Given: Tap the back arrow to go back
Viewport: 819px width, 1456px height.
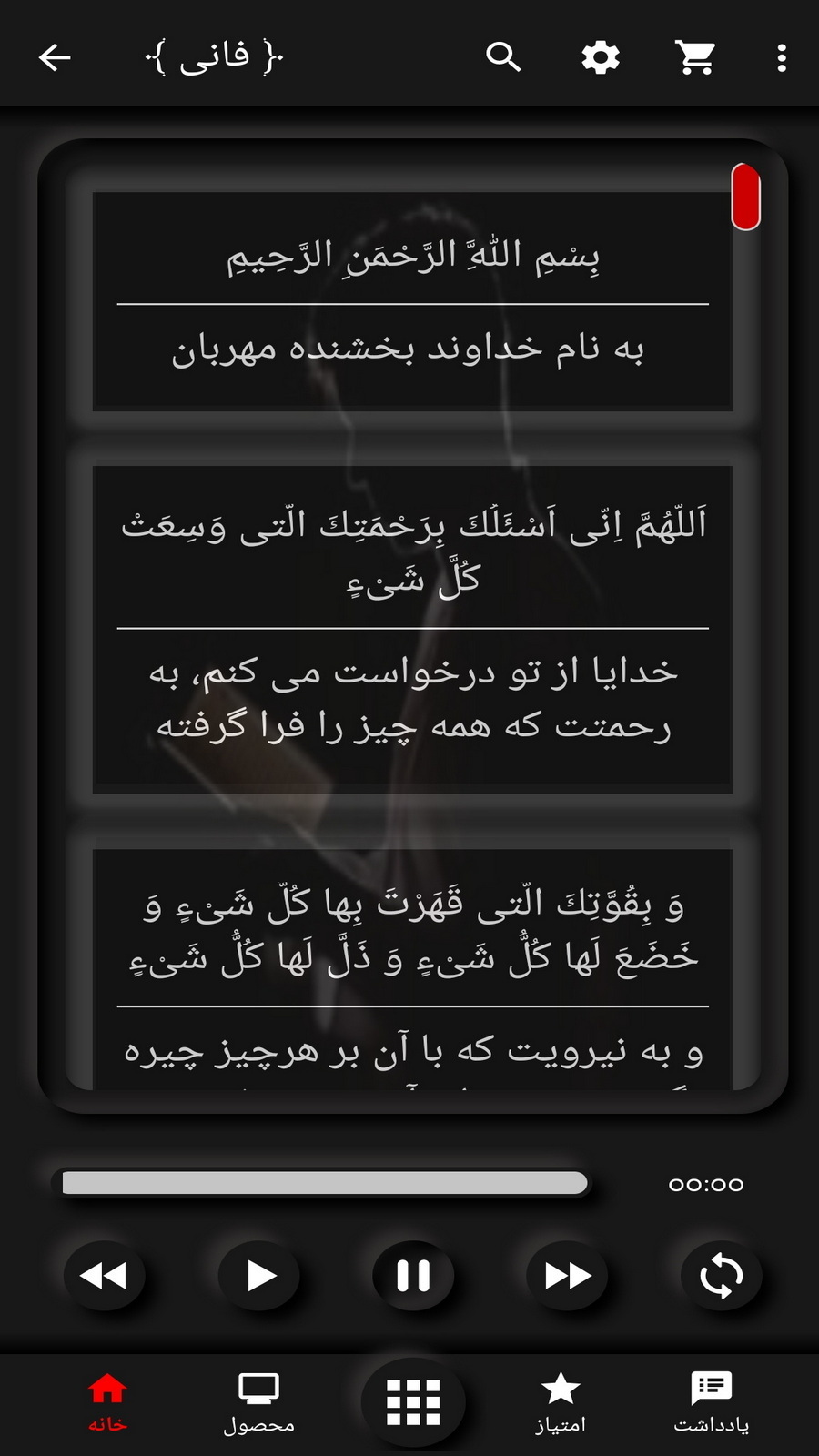Looking at the screenshot, I should 55,56.
